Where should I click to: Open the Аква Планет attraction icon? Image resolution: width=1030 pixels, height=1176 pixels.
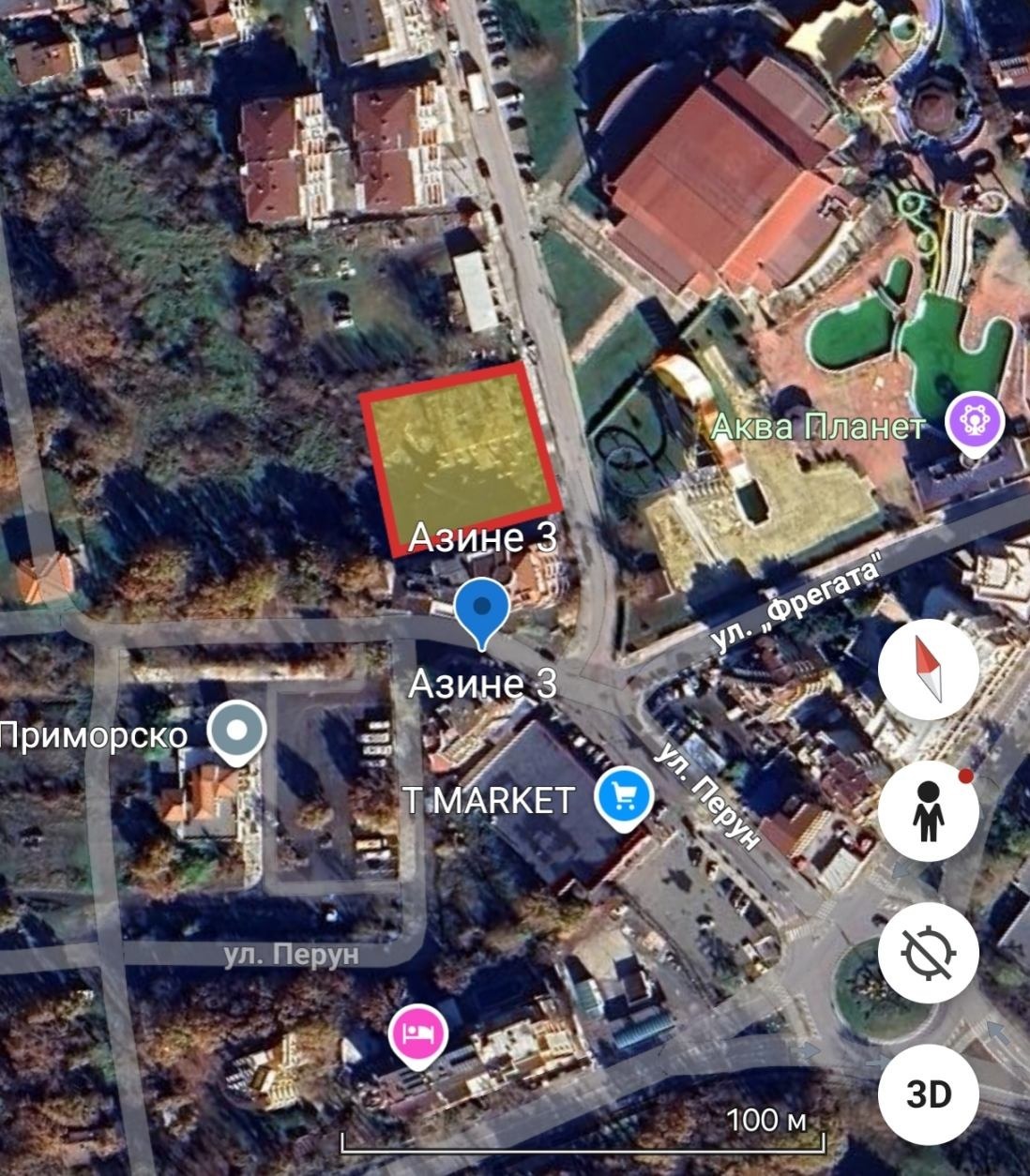974,422
